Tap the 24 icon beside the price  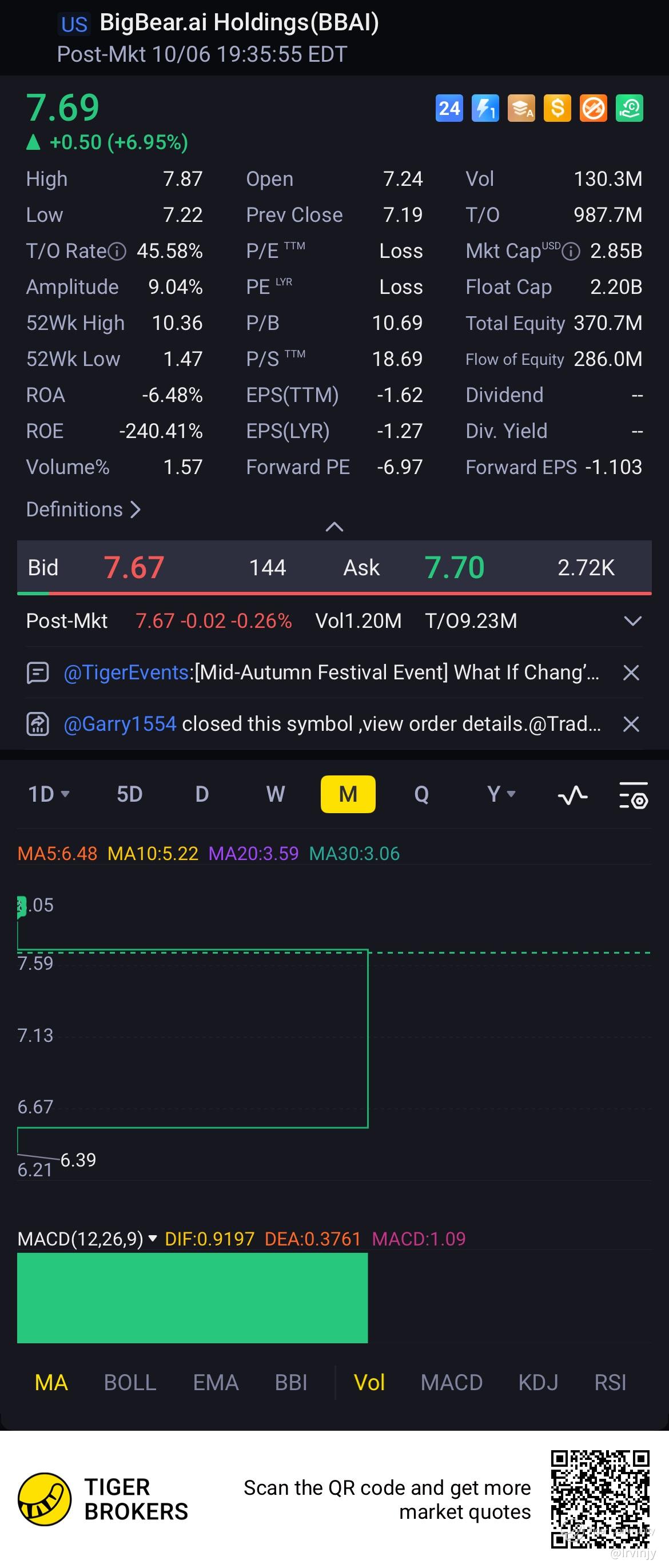coord(449,108)
